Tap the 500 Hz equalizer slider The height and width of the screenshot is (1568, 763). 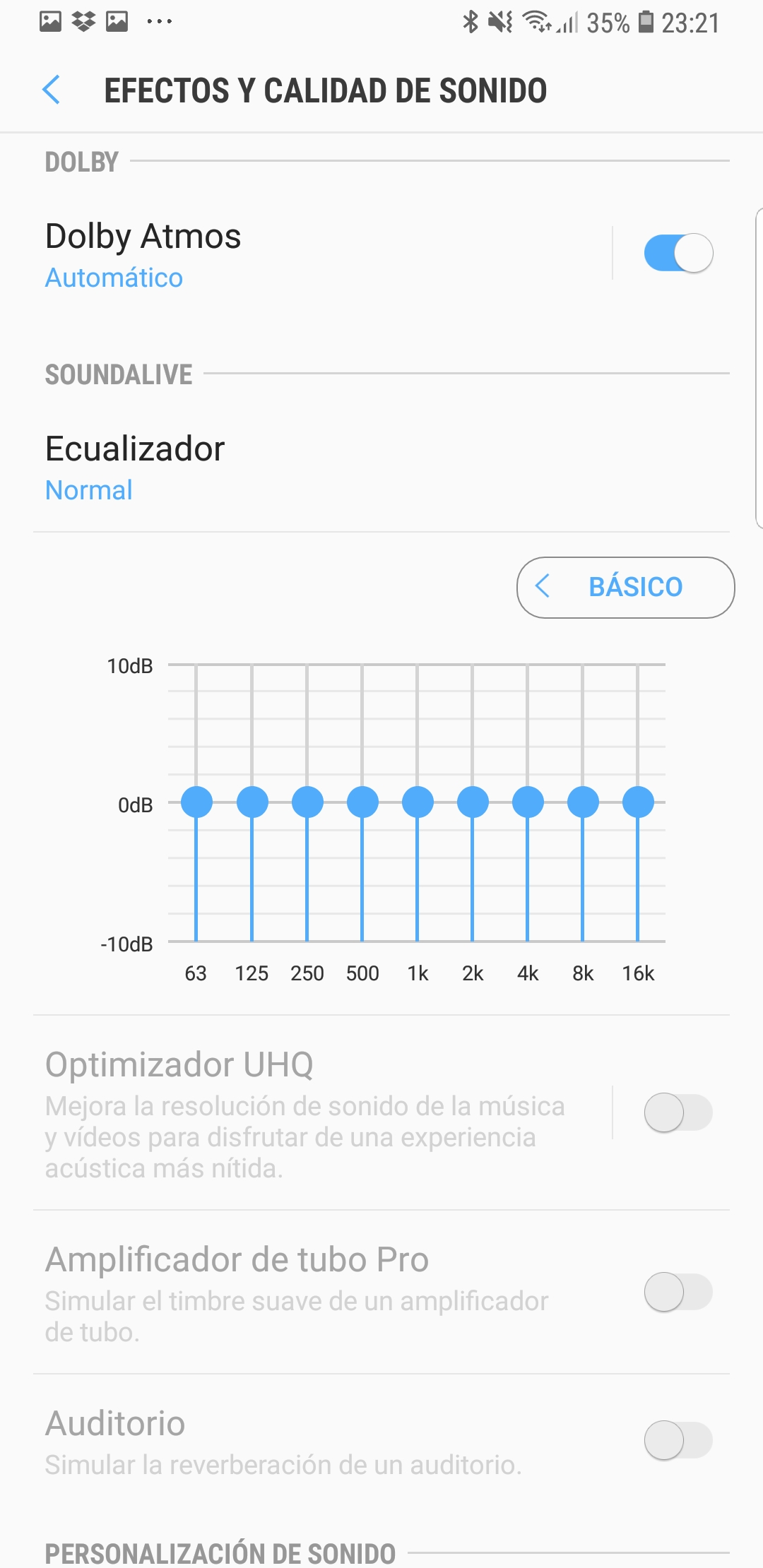pos(362,802)
